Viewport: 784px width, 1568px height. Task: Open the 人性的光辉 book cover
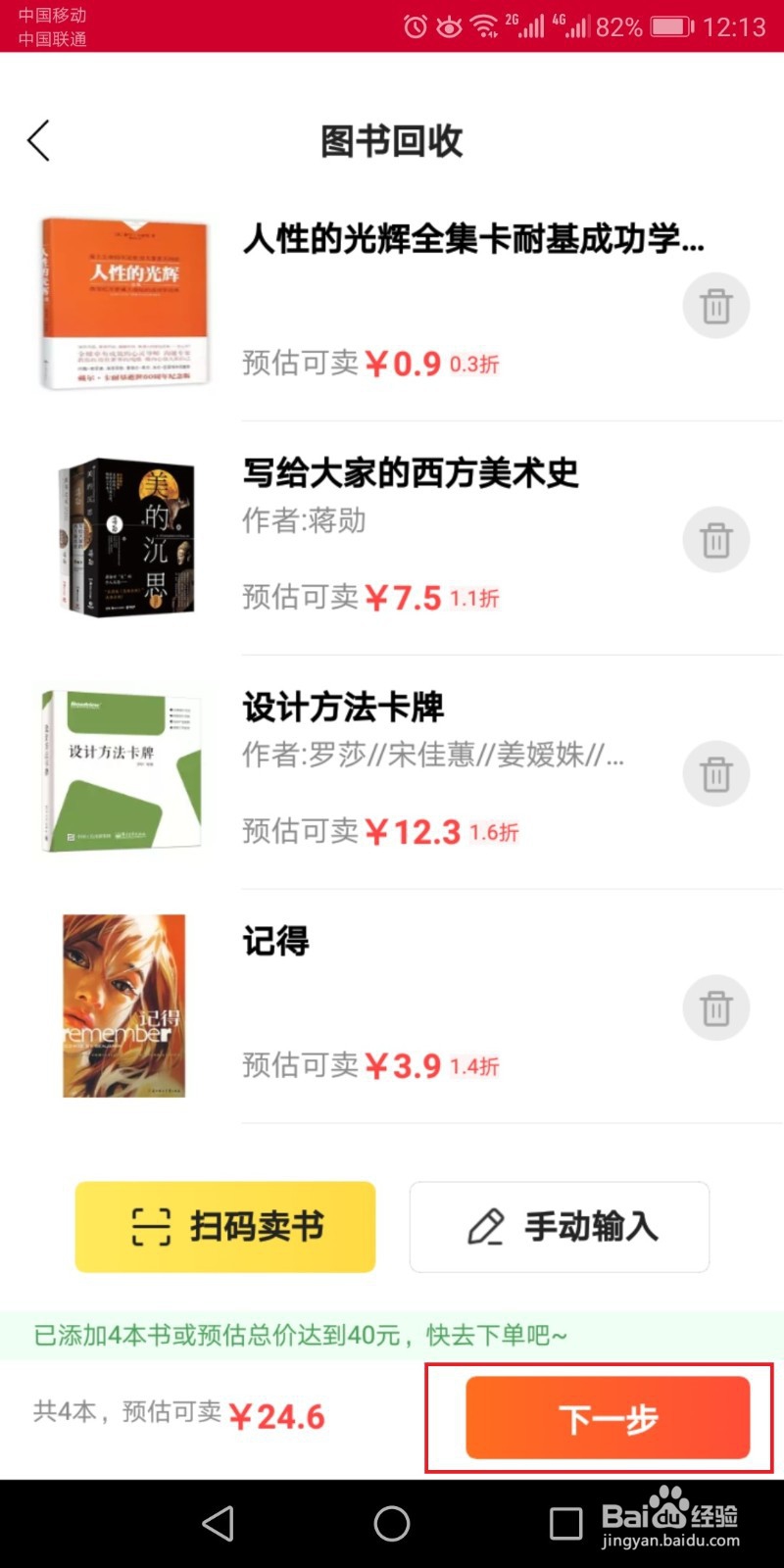click(124, 304)
